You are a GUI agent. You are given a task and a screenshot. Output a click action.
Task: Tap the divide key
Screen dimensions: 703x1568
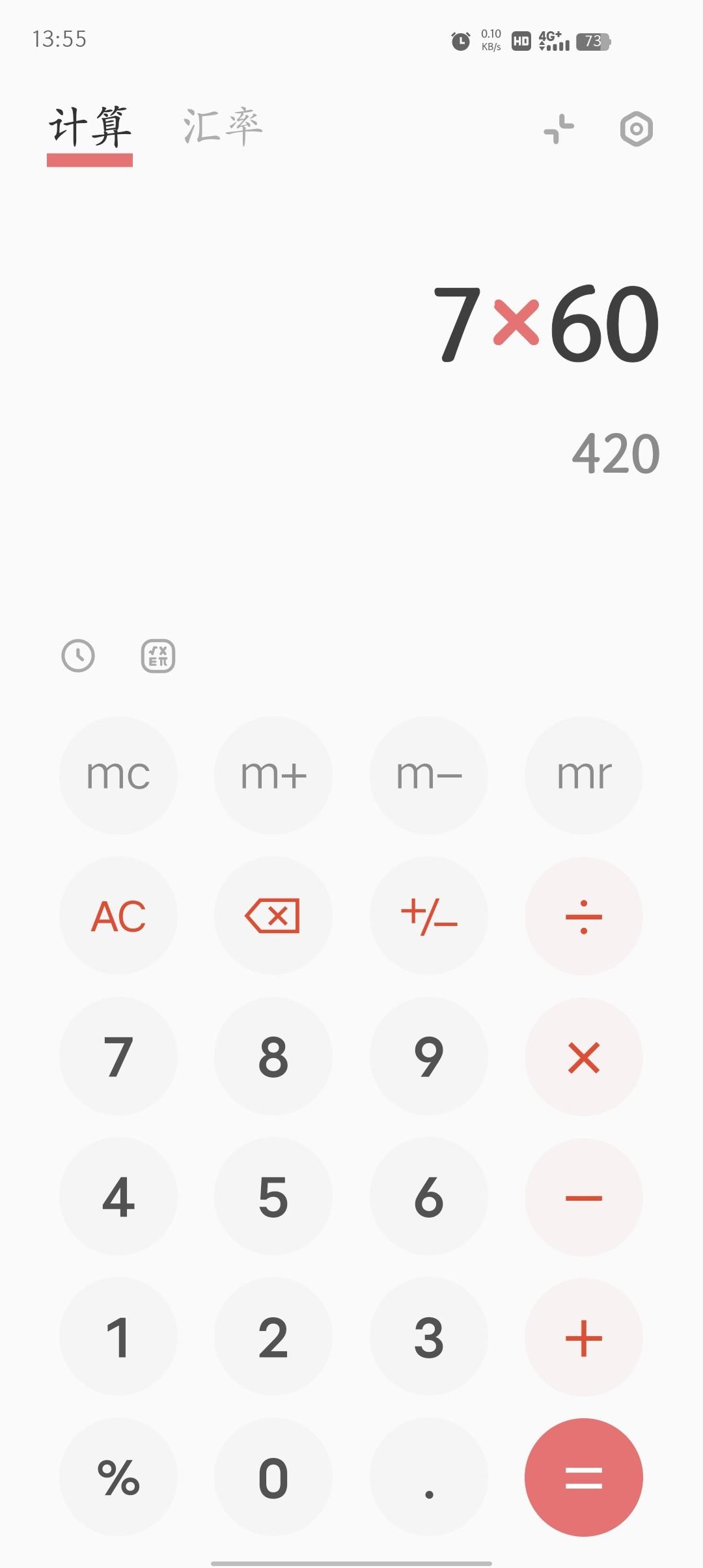pyautogui.click(x=584, y=916)
